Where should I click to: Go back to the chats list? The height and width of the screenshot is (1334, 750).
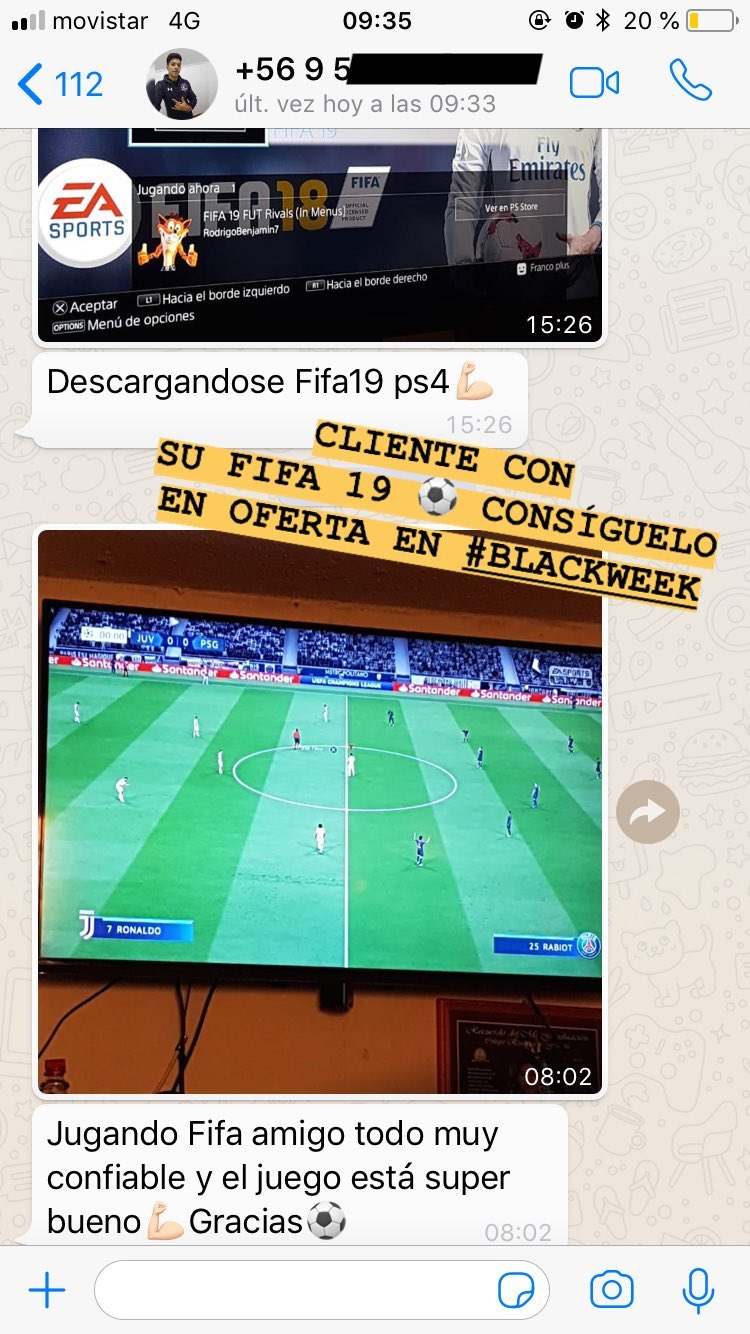pos(60,84)
